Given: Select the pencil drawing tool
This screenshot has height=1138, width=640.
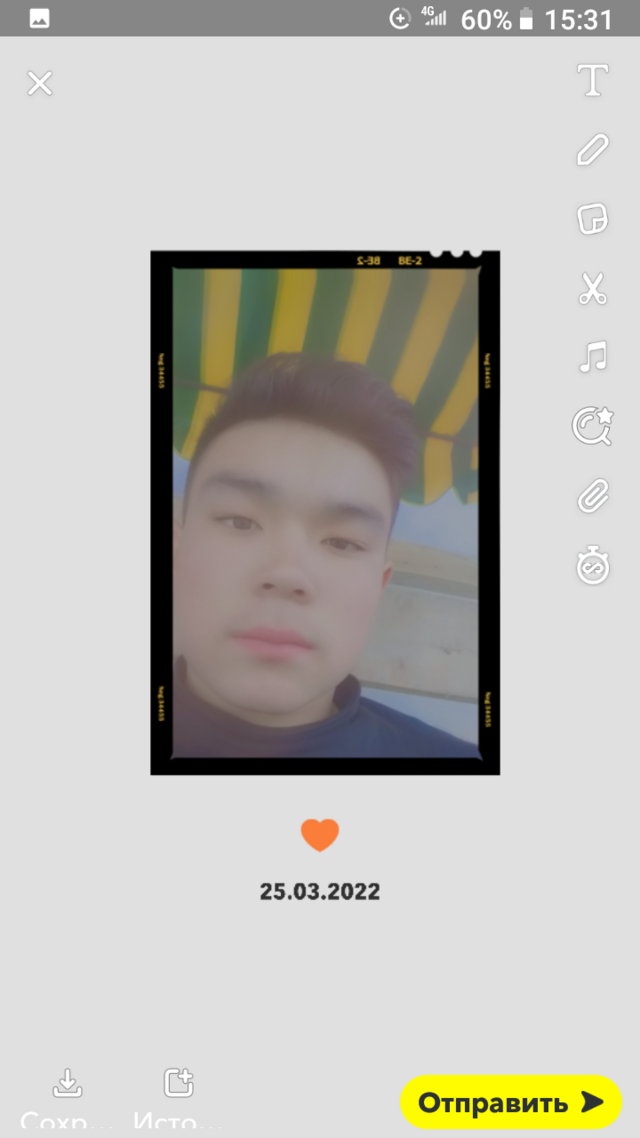Looking at the screenshot, I should 593,150.
